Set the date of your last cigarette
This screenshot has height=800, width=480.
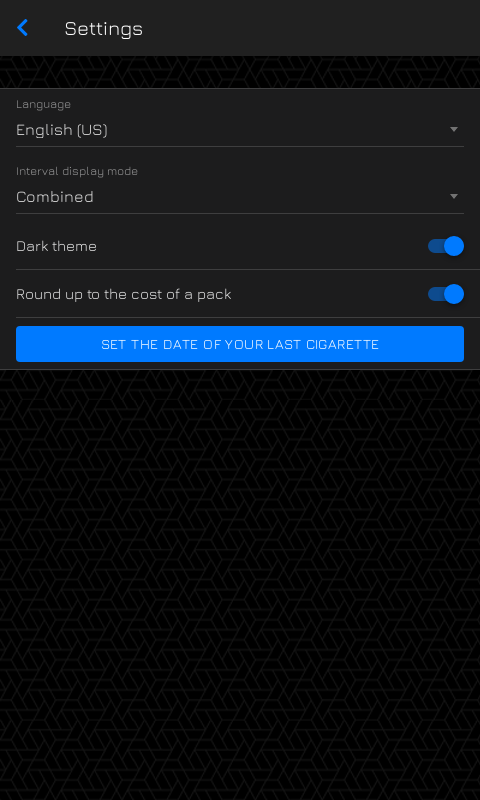240,344
